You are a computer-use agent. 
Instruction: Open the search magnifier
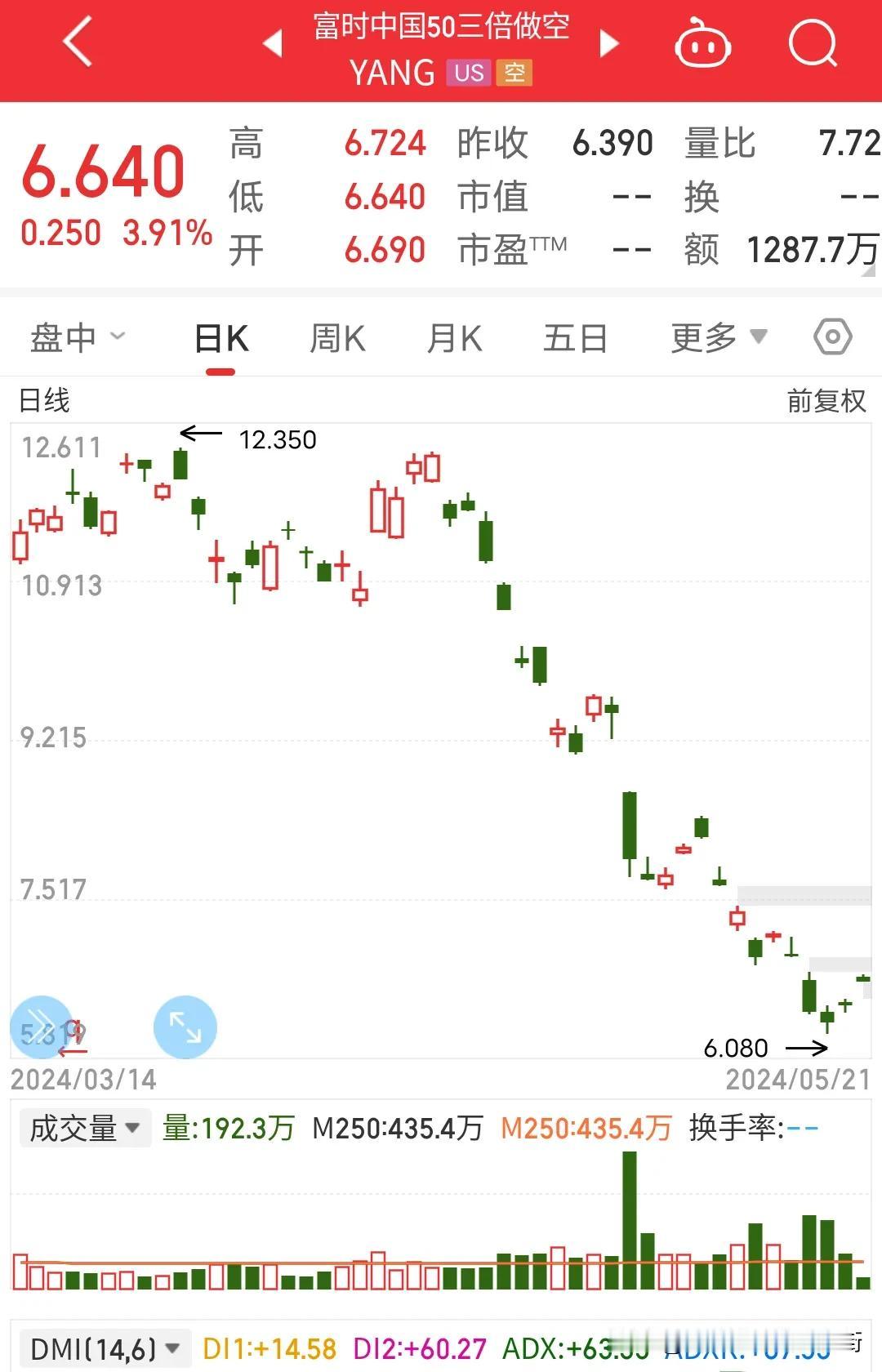[813, 42]
